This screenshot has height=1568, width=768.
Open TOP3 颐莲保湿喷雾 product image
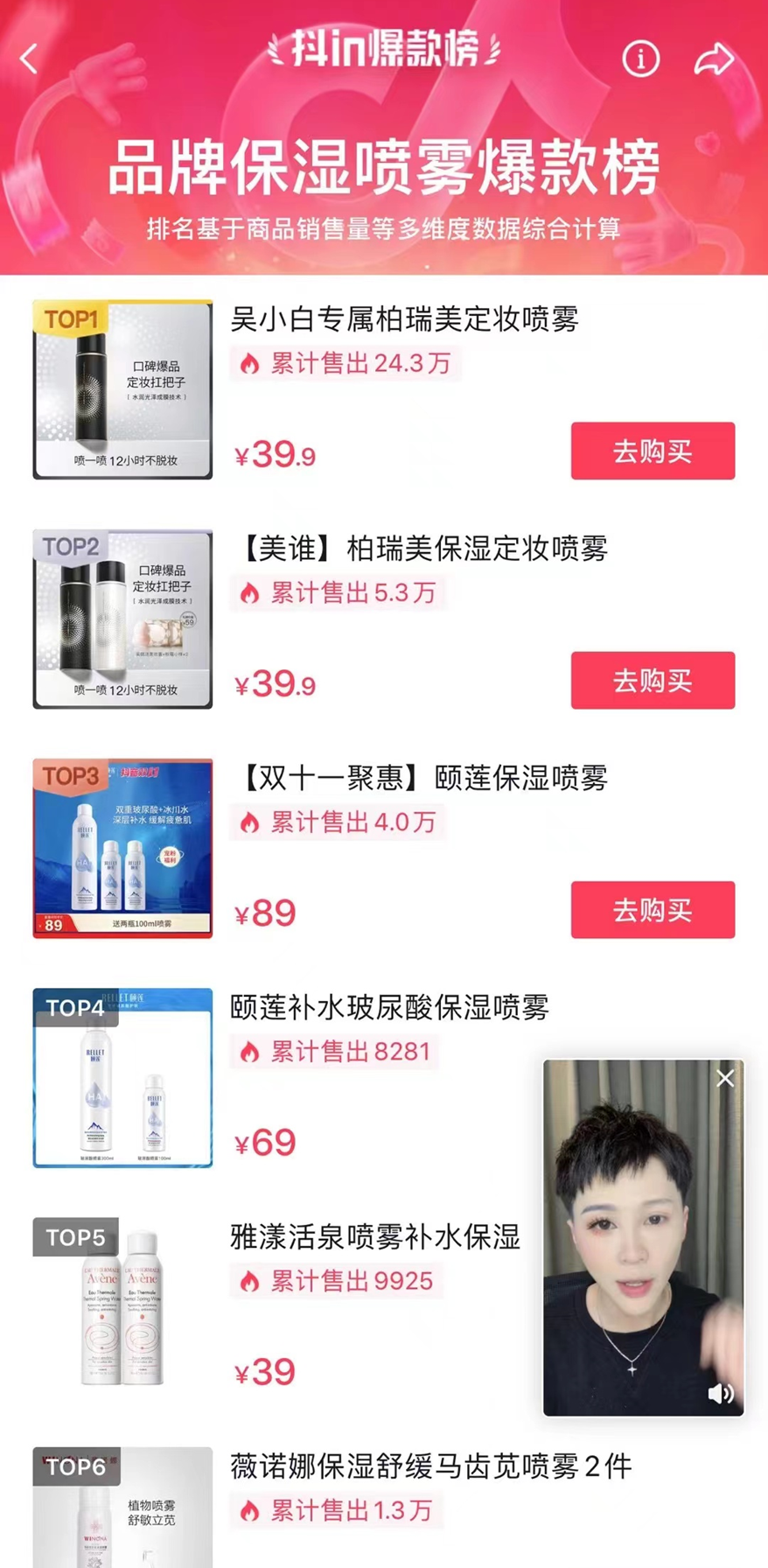tap(122, 849)
